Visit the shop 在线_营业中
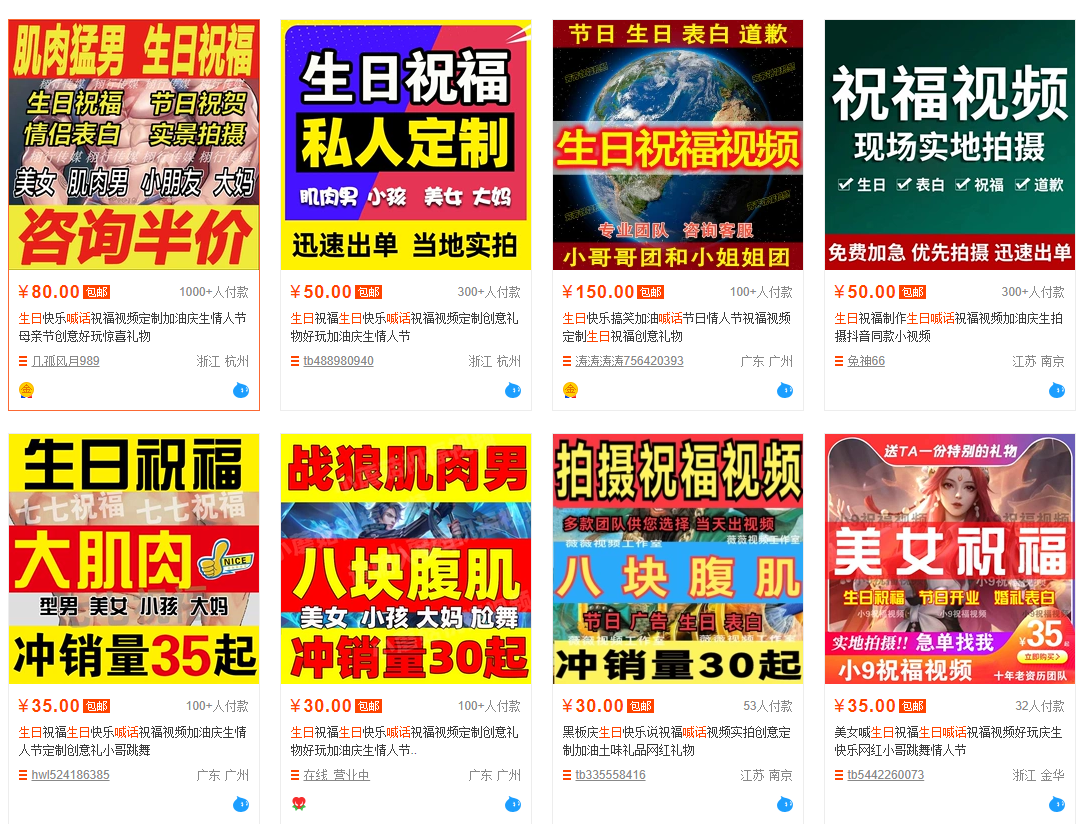The width and height of the screenshot is (1076, 824). [336, 775]
